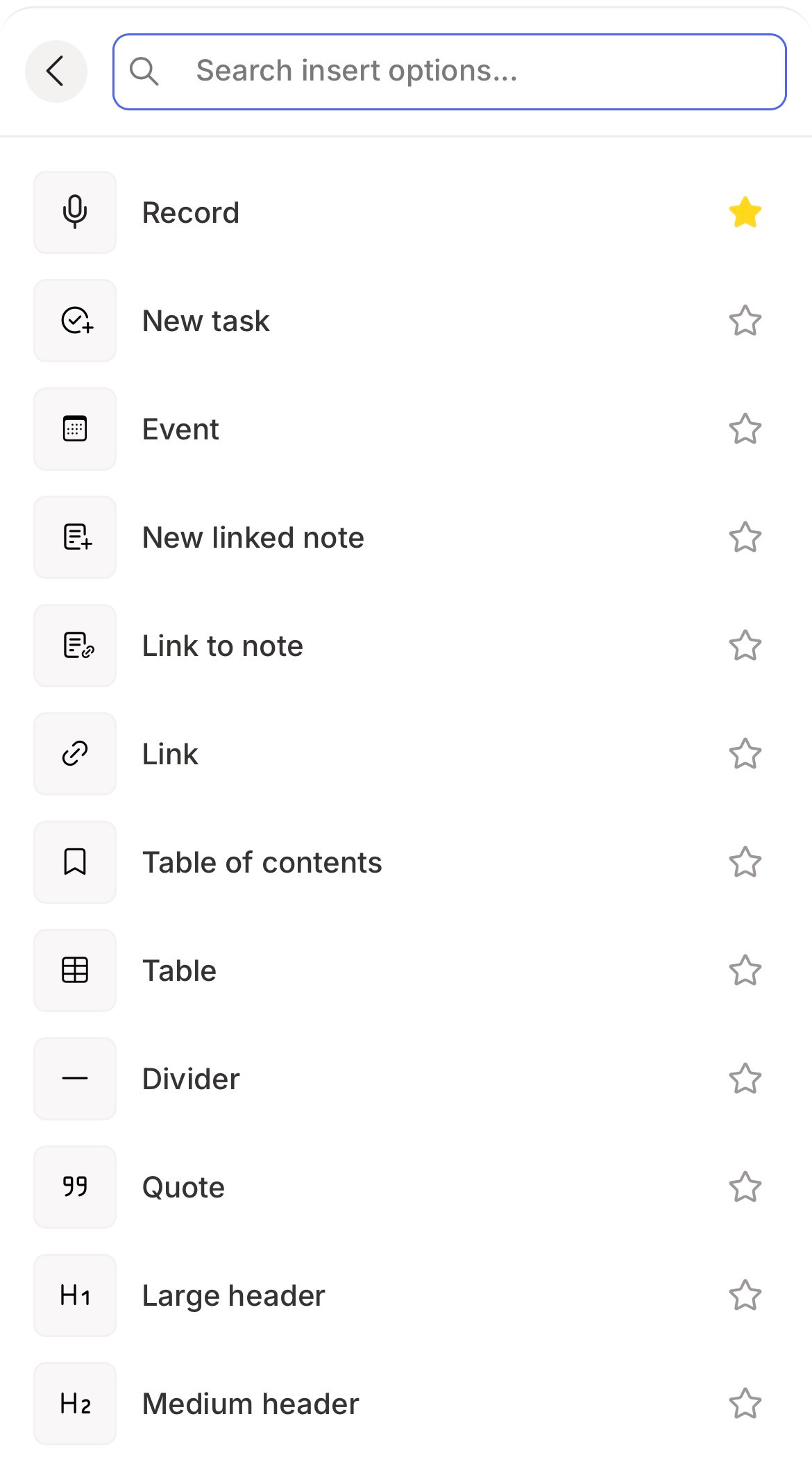This screenshot has height=1471, width=812.
Task: Add a Divider
Action: coord(191,1079)
